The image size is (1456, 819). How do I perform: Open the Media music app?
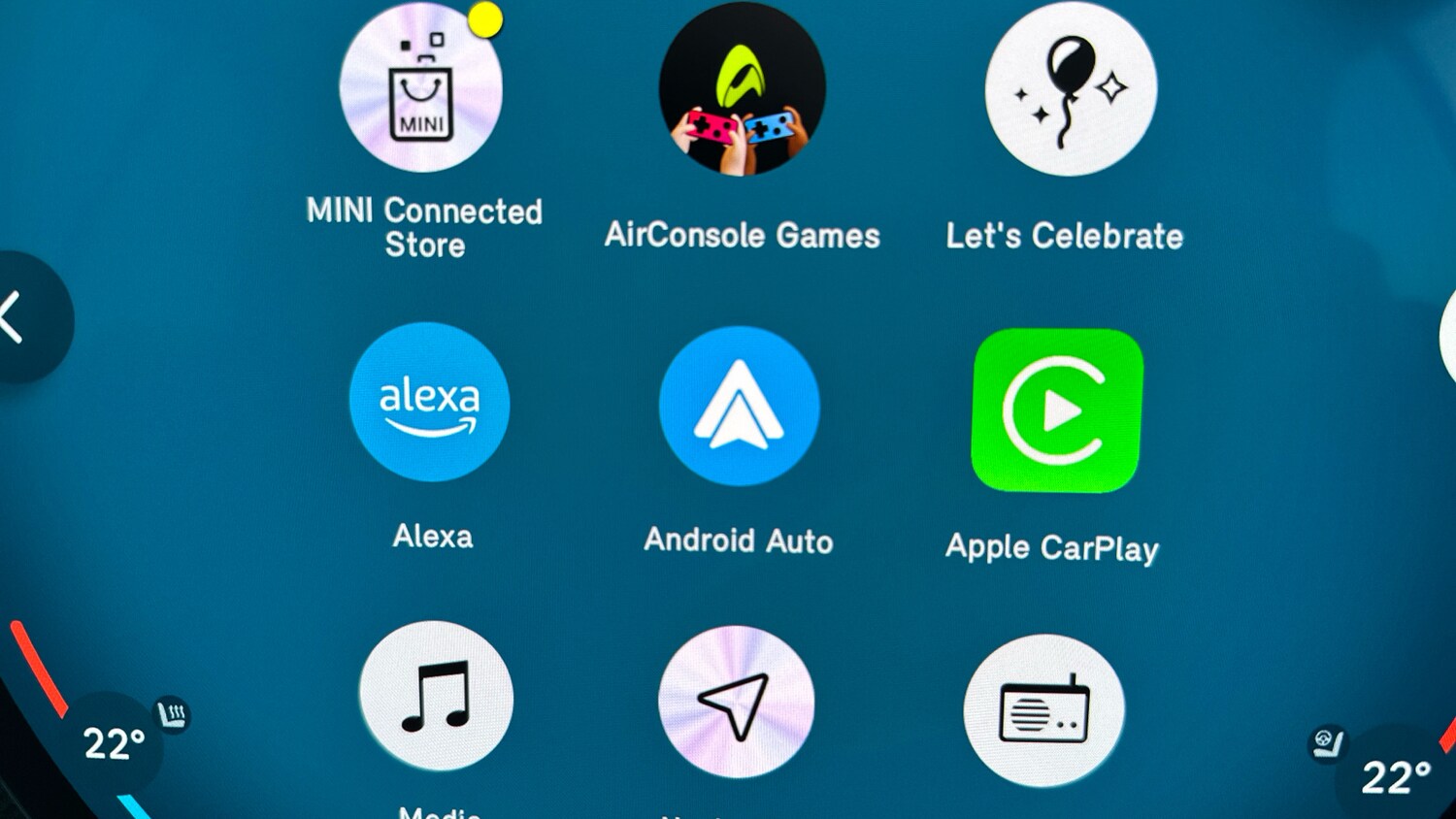point(437,696)
